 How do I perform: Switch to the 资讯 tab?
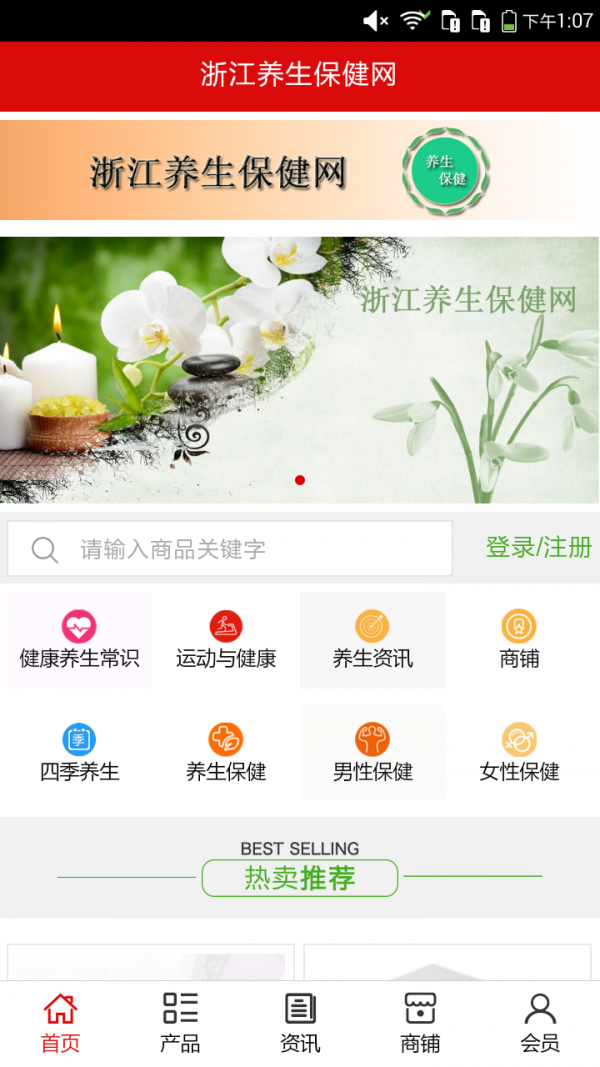[300, 1023]
